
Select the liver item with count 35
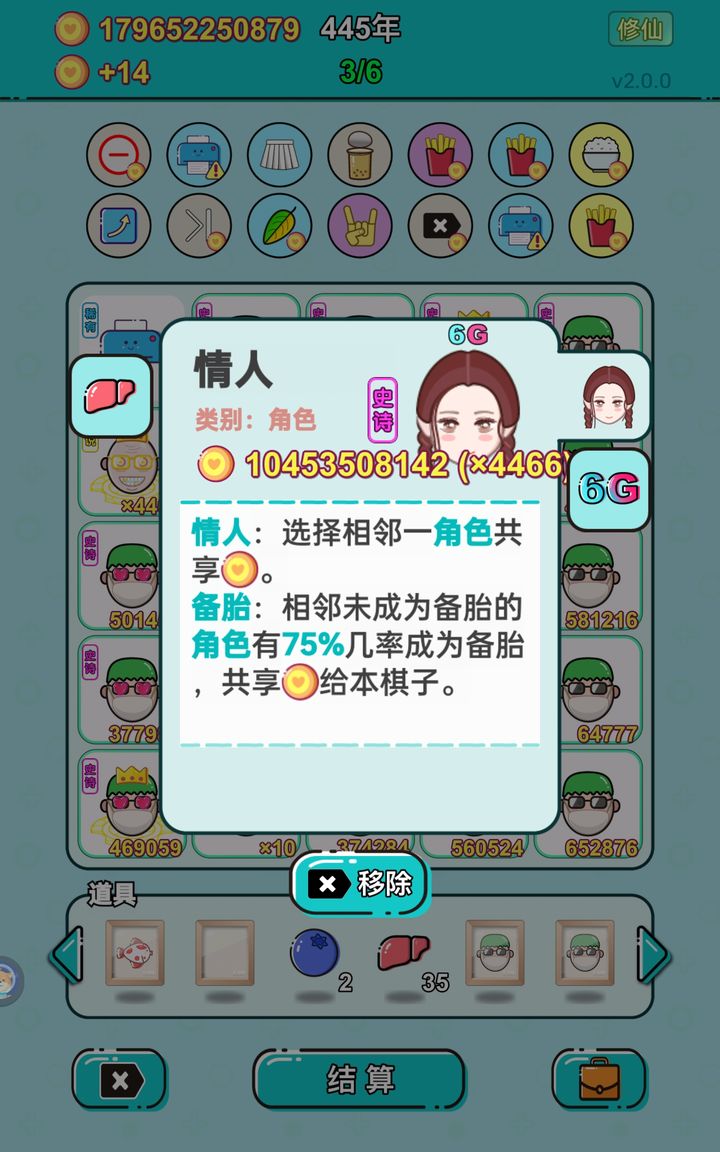[x=403, y=952]
